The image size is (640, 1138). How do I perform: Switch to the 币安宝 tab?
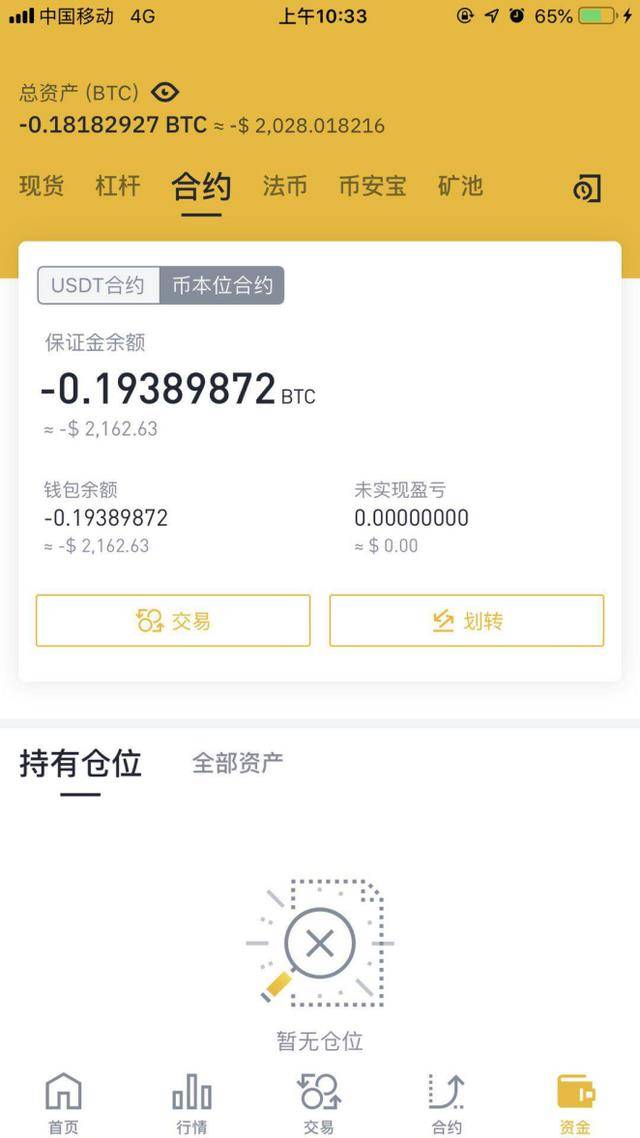372,186
